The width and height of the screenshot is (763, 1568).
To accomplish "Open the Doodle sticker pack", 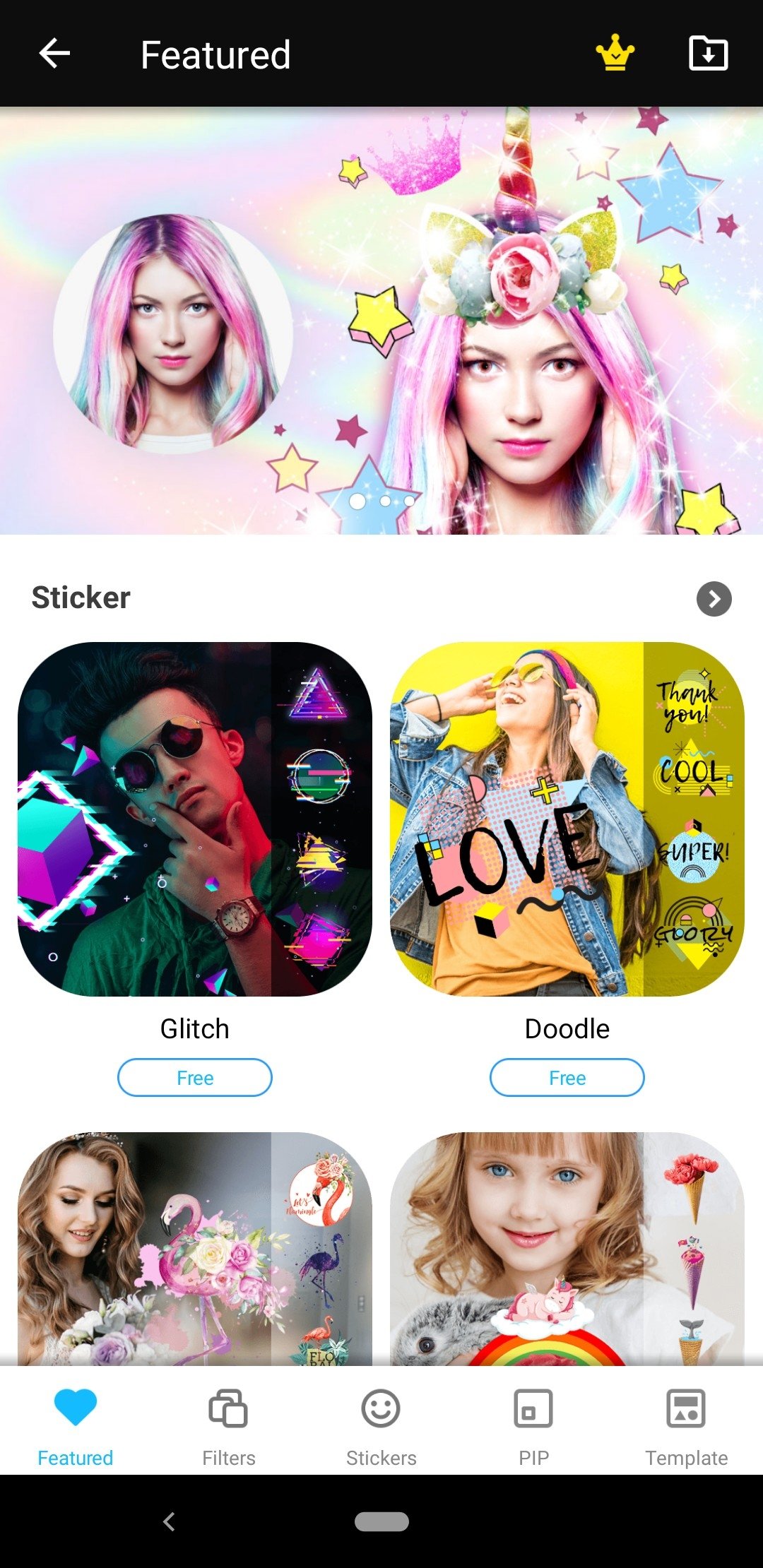I will click(x=567, y=819).
